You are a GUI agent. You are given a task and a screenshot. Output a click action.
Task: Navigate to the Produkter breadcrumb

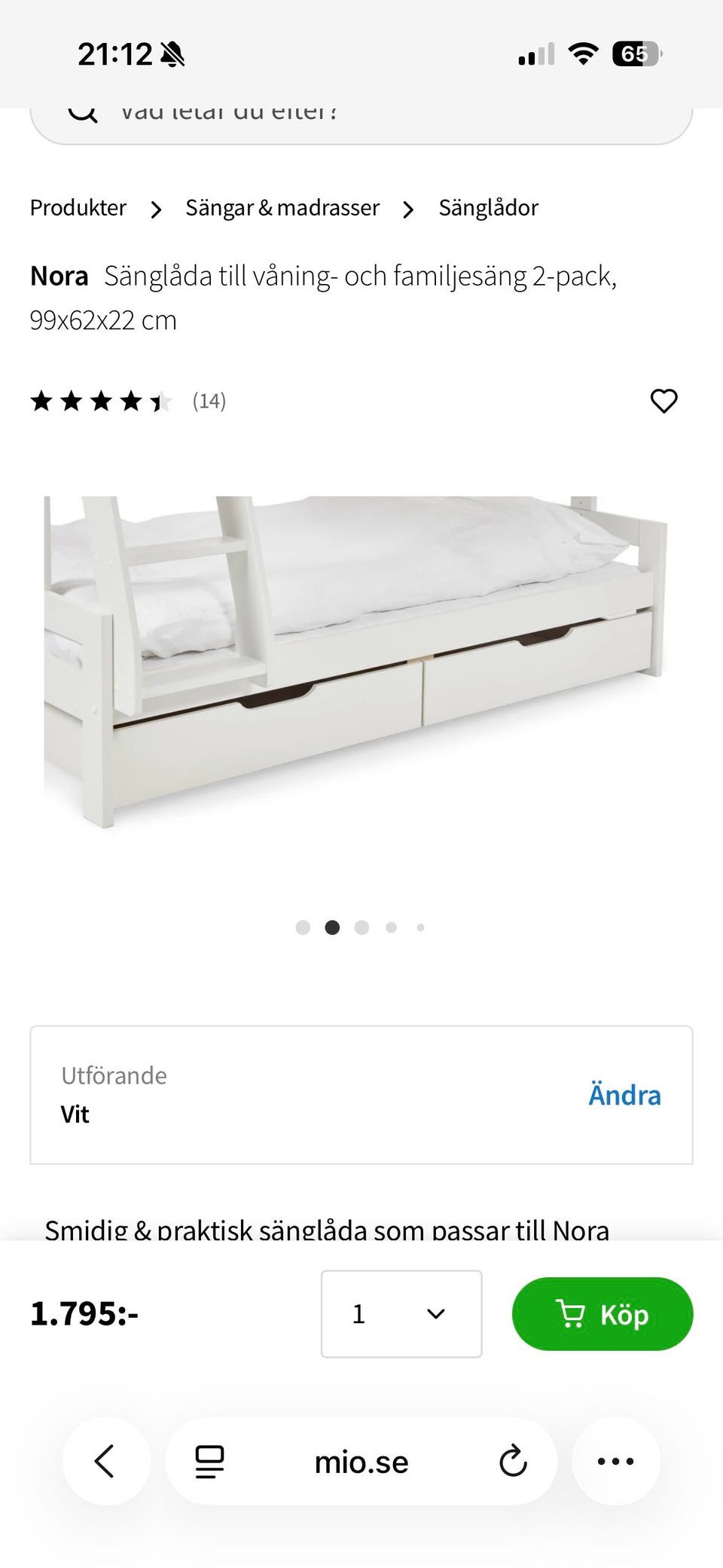pyautogui.click(x=78, y=207)
